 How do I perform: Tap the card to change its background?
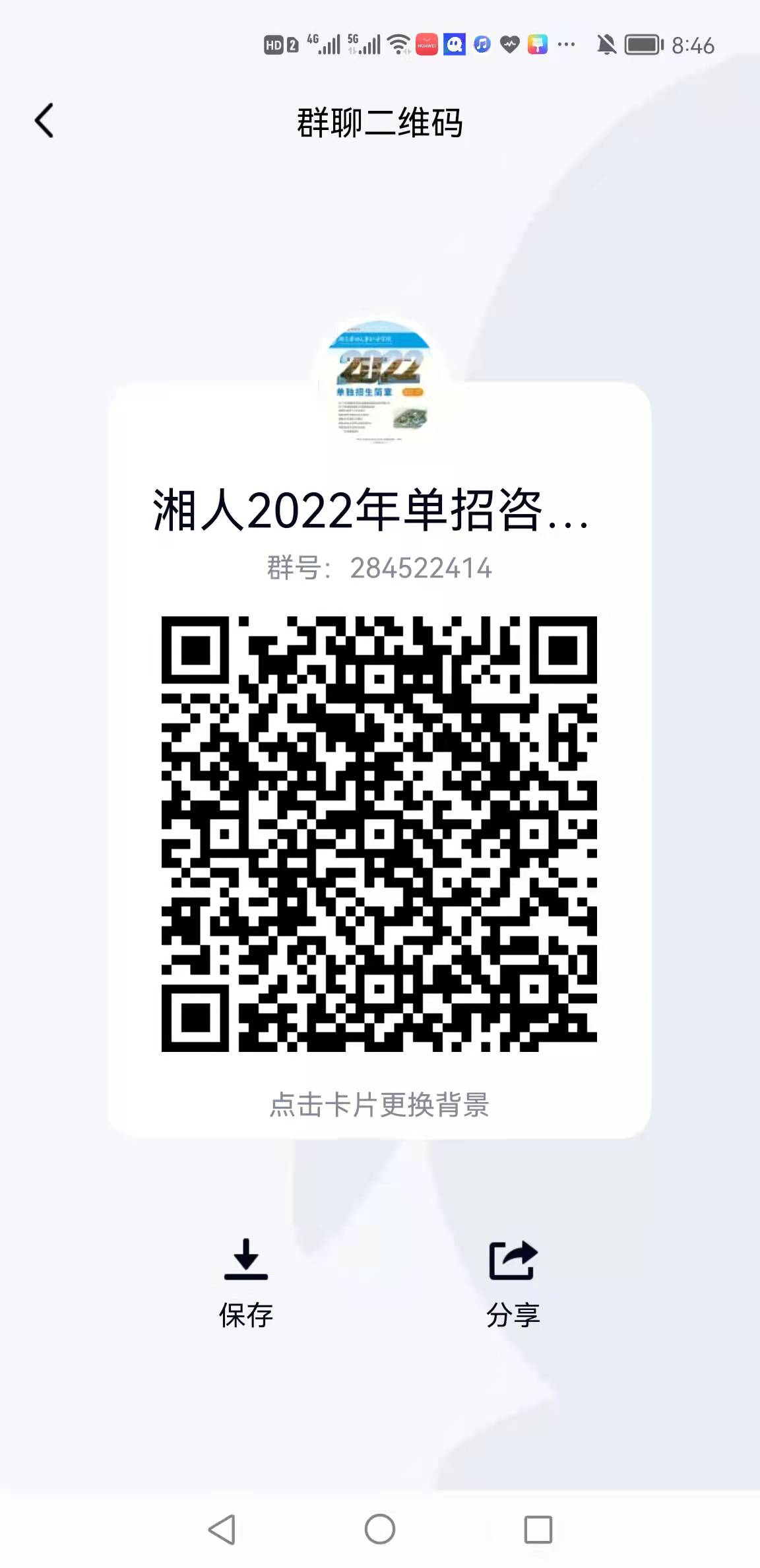coord(379,1105)
